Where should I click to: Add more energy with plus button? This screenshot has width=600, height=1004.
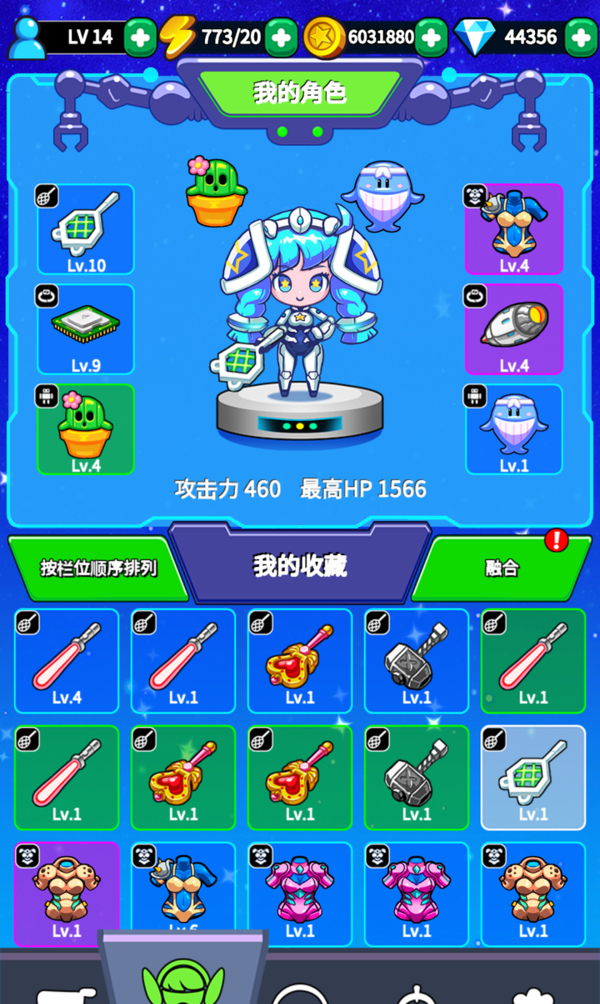point(282,38)
